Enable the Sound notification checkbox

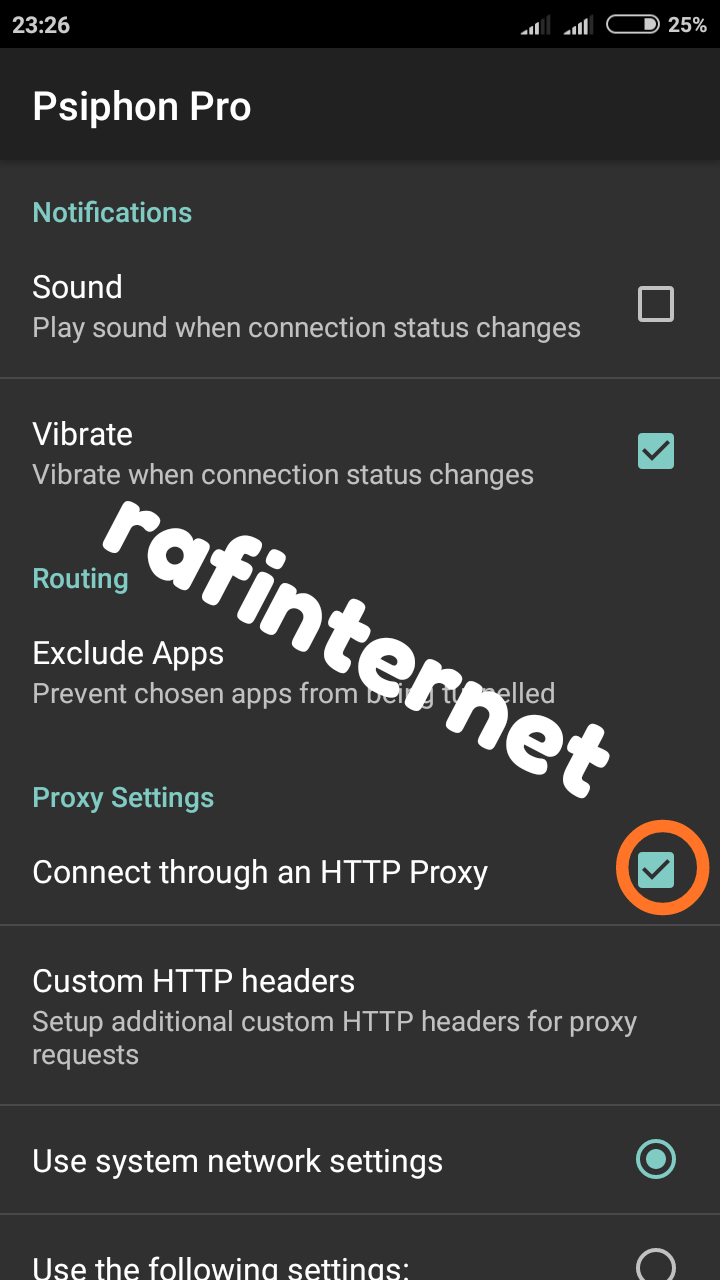click(655, 304)
